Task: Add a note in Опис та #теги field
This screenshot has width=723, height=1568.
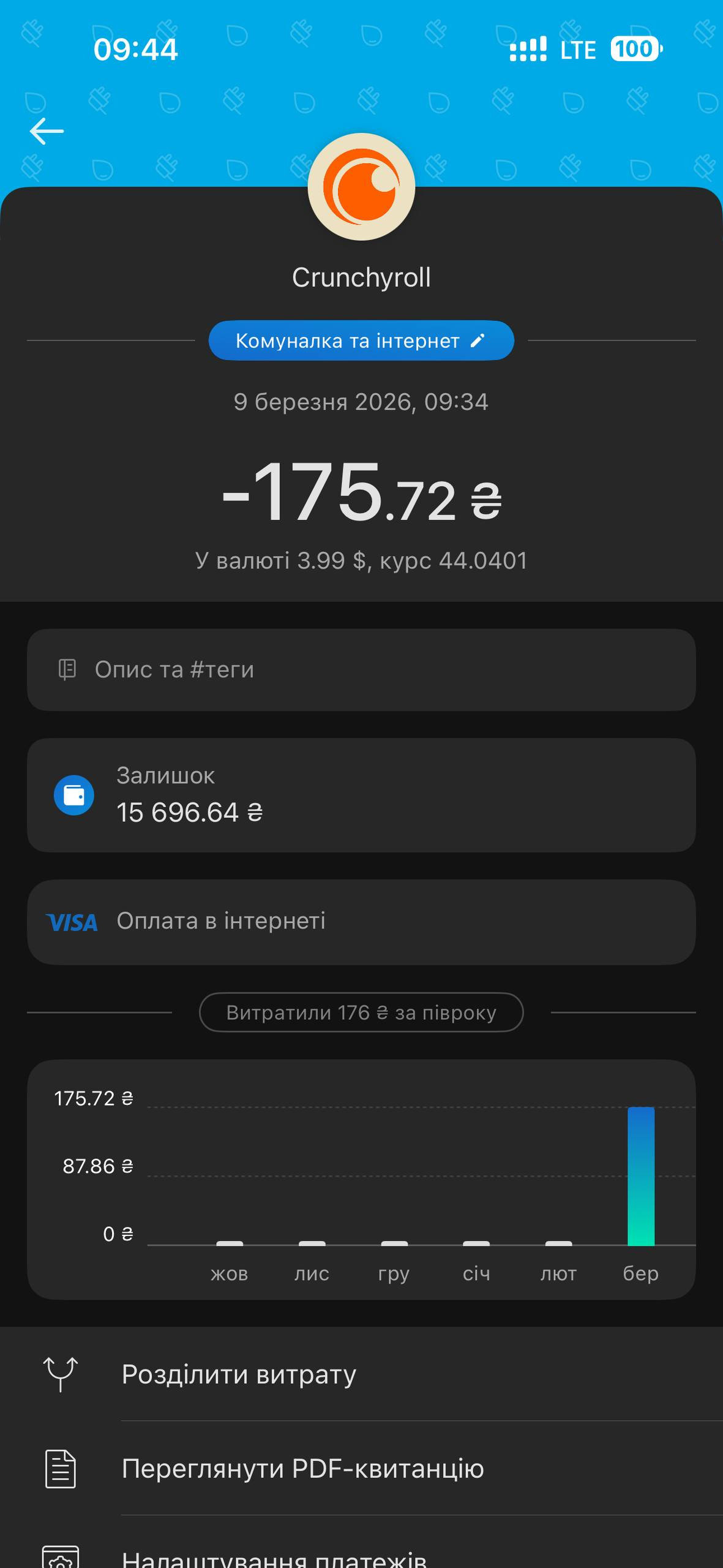Action: tap(361, 669)
